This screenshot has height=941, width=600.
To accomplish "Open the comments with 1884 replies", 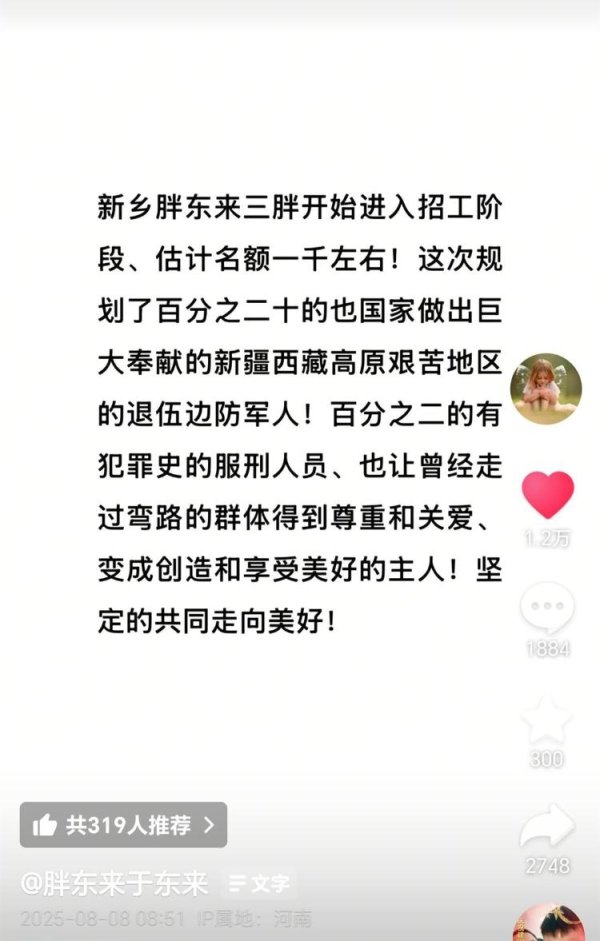I will (x=548, y=609).
